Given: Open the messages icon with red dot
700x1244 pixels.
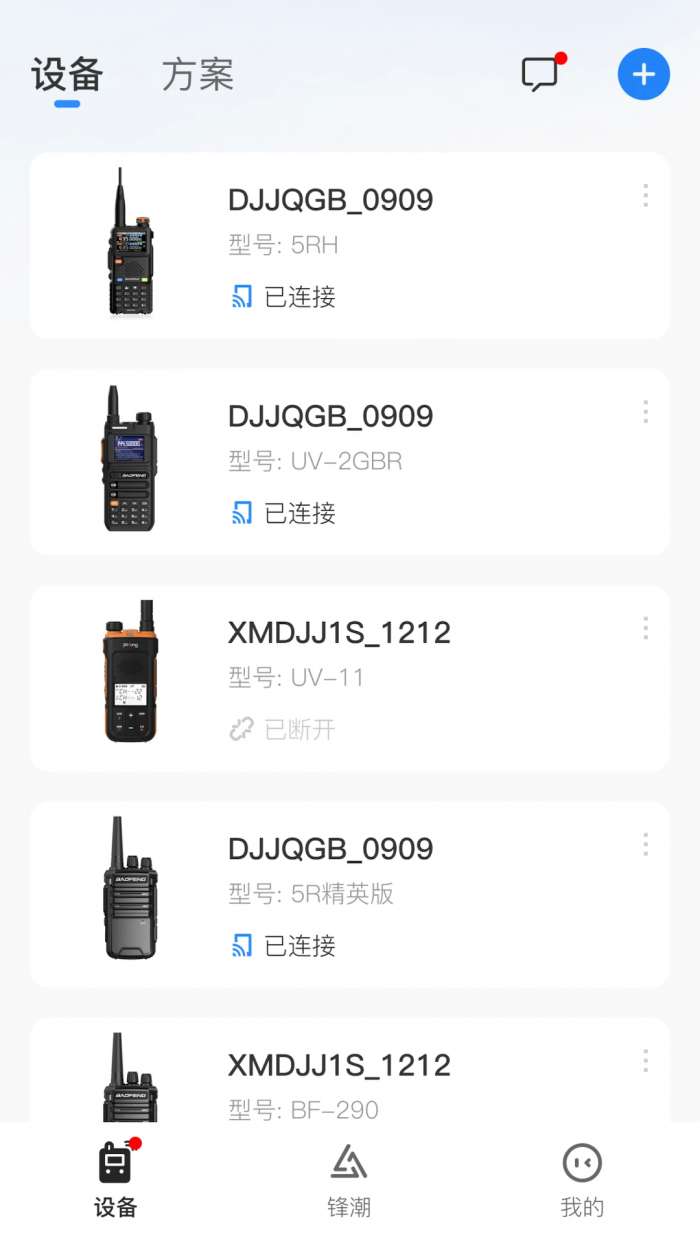Looking at the screenshot, I should pos(541,74).
